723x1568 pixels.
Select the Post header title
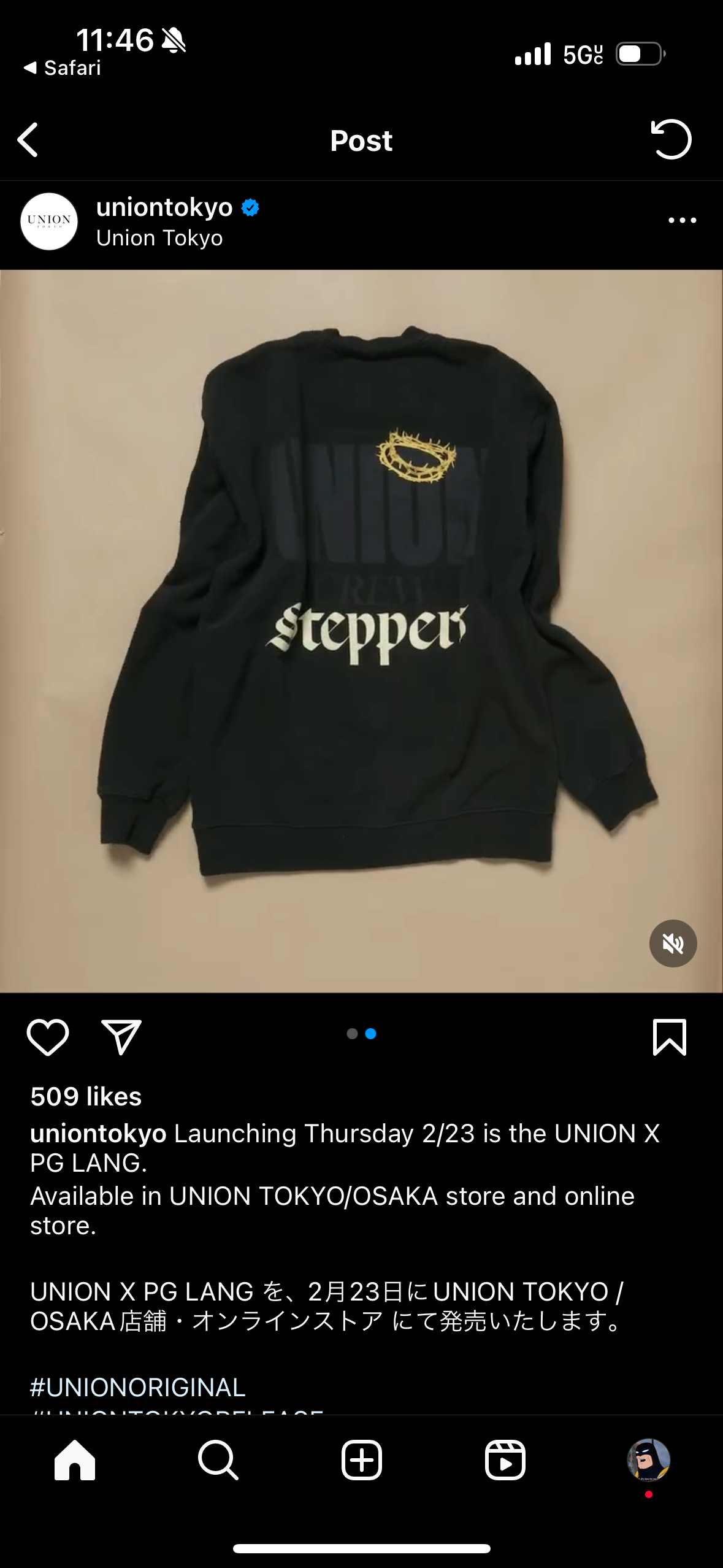tap(361, 140)
